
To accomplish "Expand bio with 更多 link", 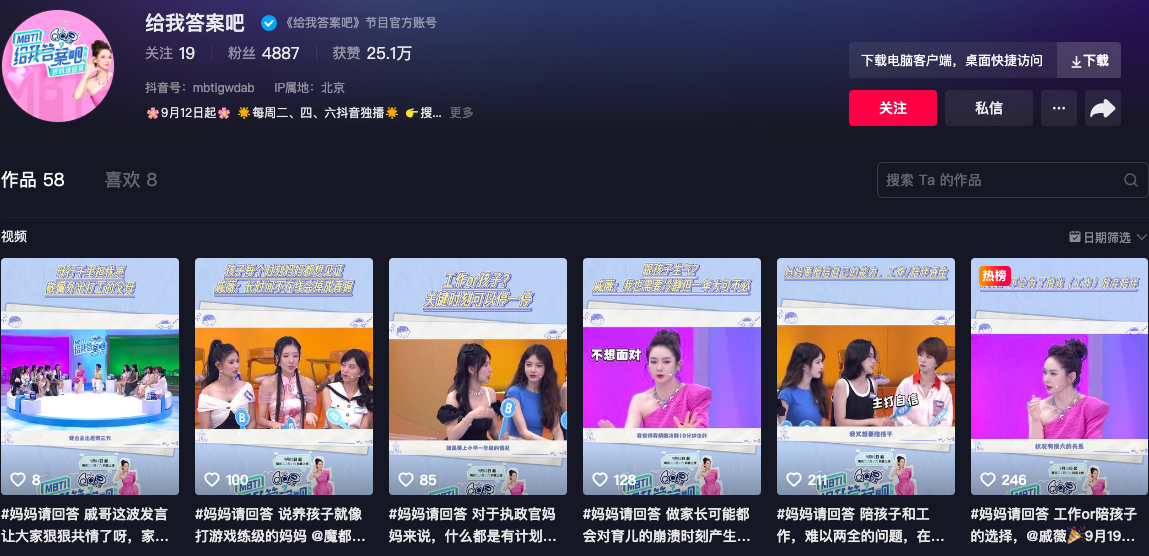I will pos(461,113).
